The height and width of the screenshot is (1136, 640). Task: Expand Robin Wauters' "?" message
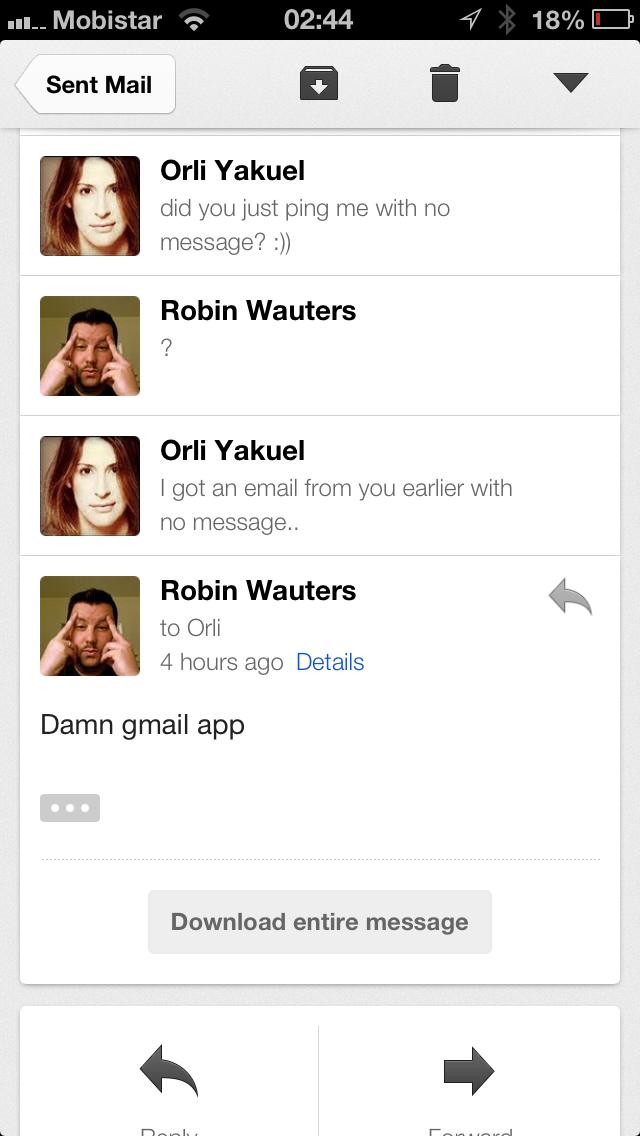320,346
